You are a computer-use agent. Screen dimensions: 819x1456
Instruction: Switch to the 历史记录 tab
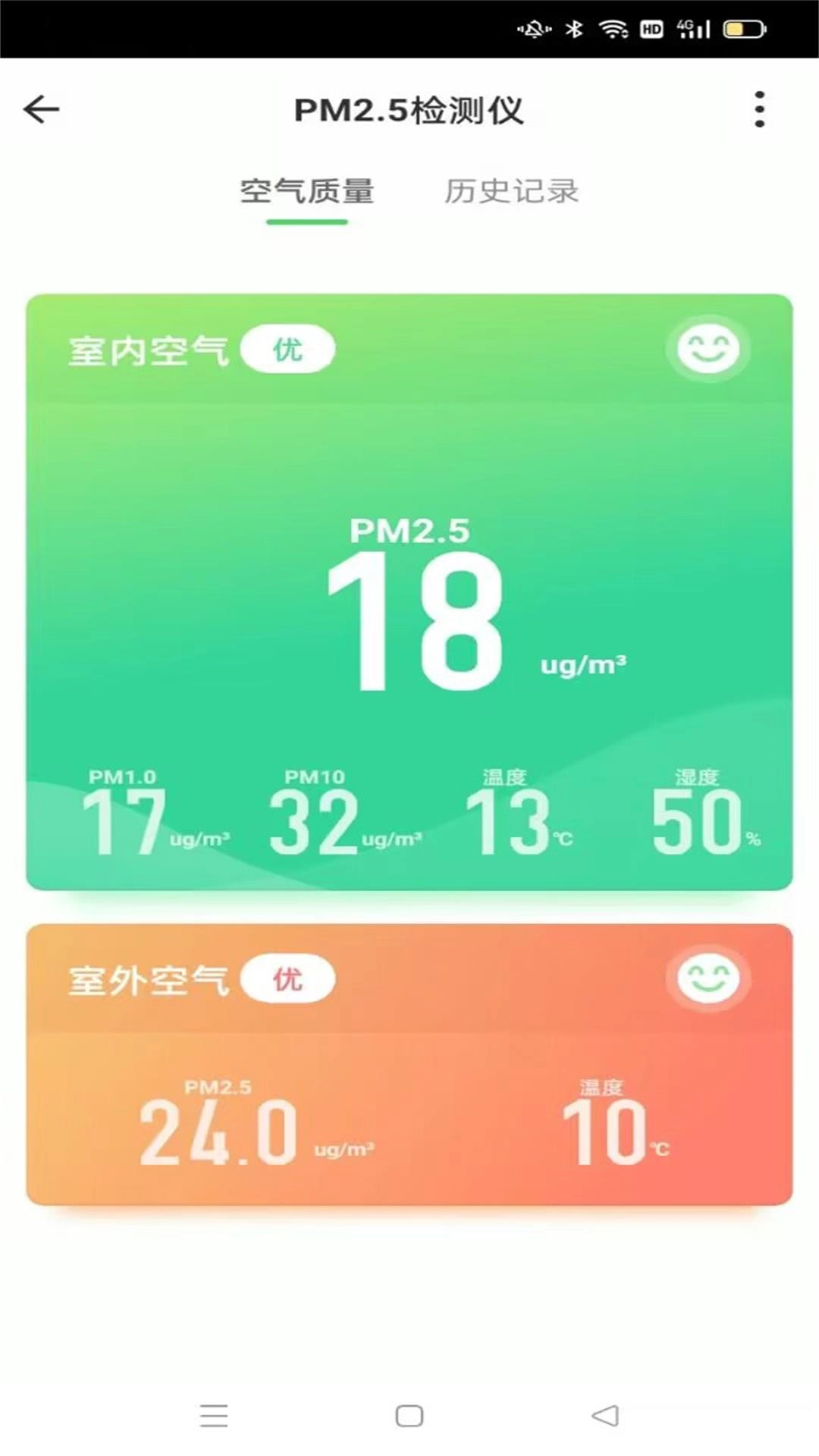pyautogui.click(x=512, y=192)
